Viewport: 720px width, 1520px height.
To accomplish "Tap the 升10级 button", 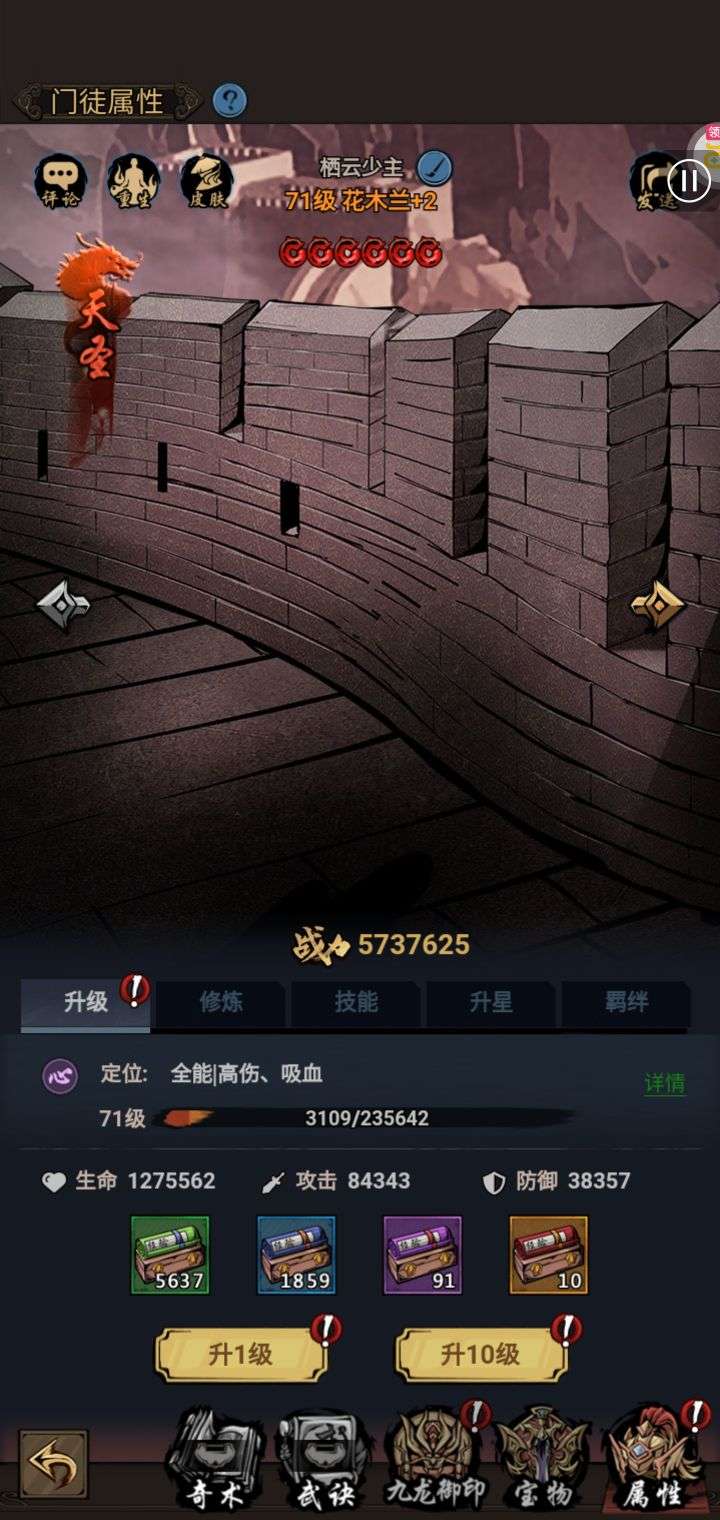I will click(481, 1355).
